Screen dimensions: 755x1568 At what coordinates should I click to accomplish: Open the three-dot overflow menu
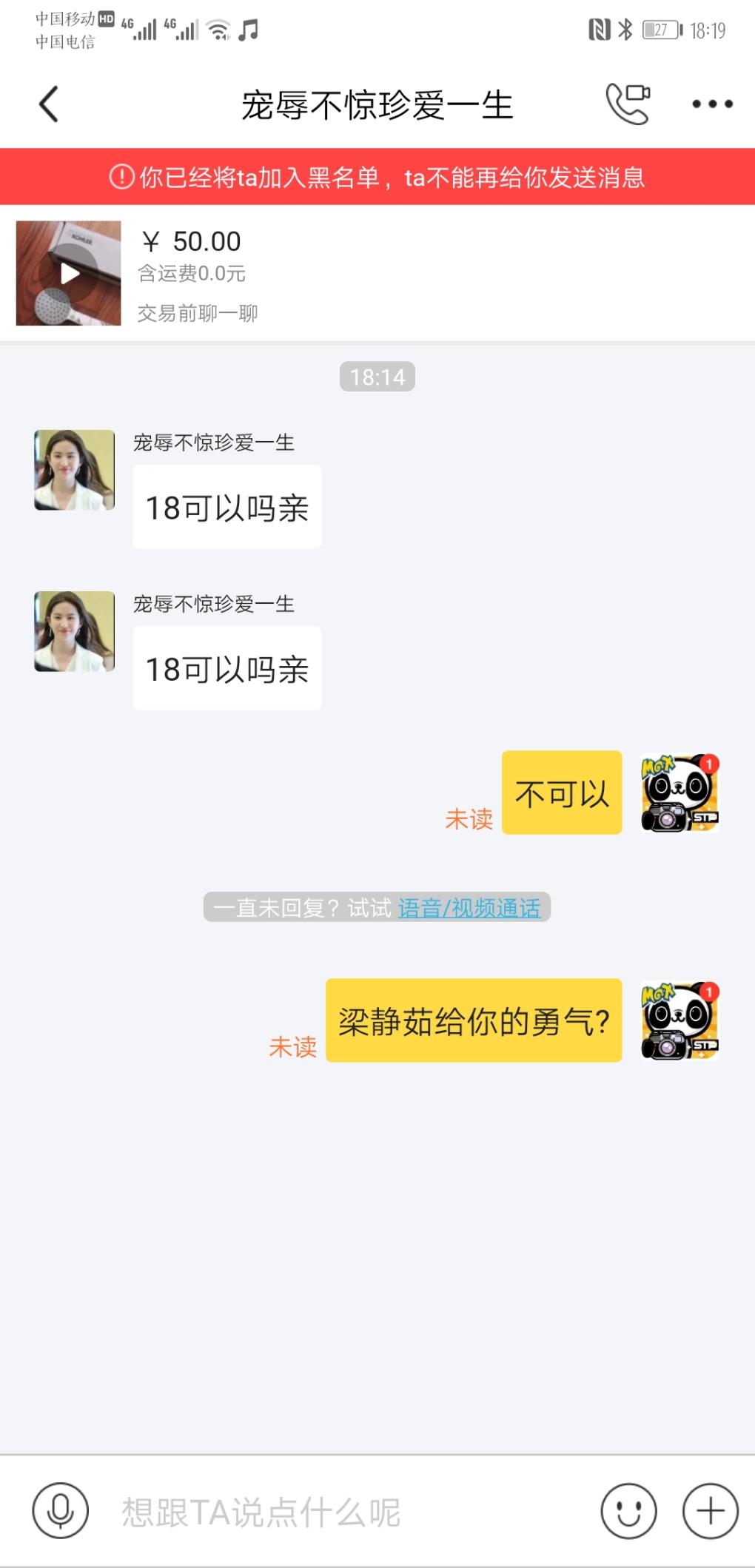(x=712, y=104)
